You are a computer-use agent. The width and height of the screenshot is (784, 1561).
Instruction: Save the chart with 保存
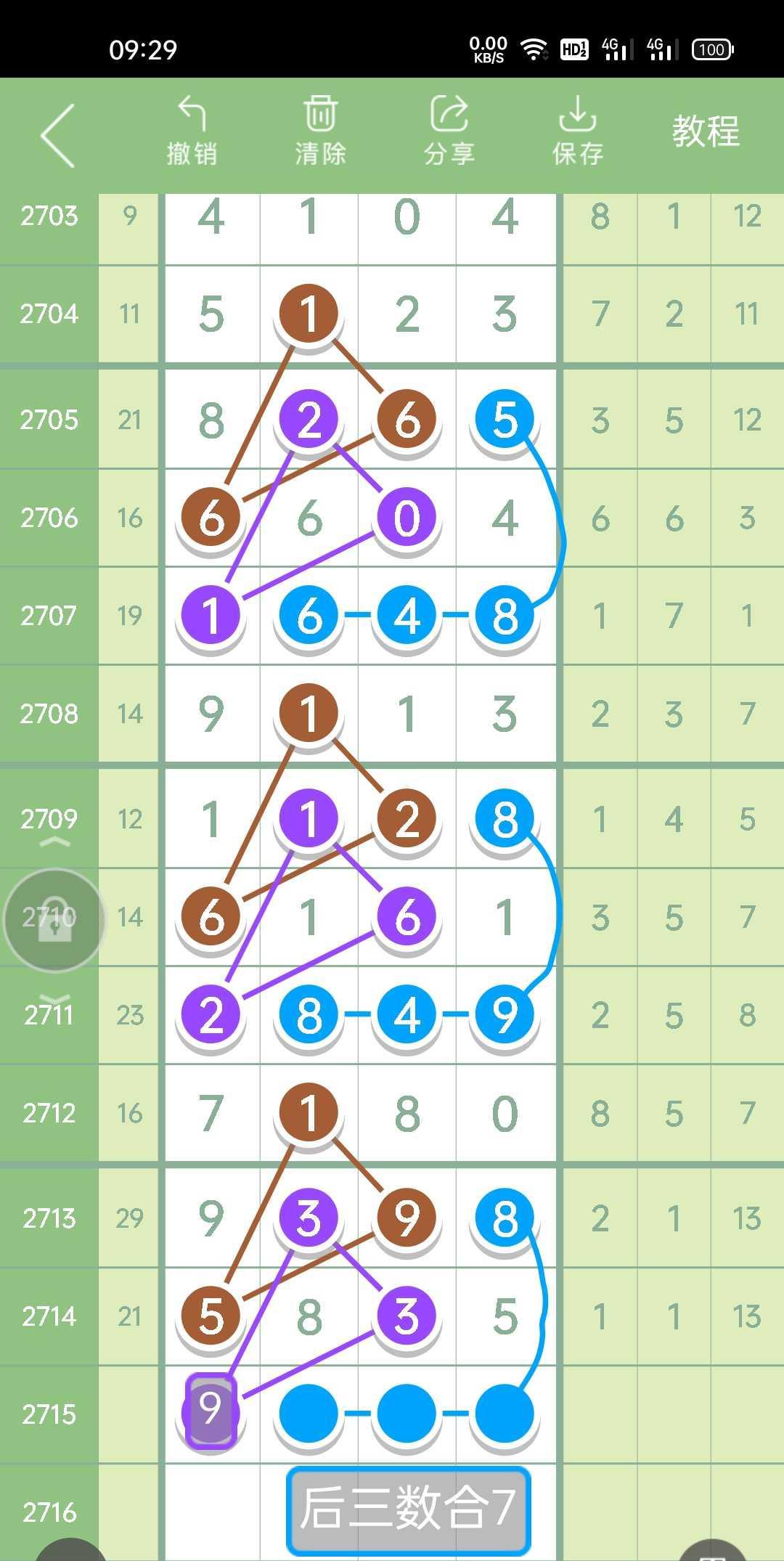[x=577, y=131]
